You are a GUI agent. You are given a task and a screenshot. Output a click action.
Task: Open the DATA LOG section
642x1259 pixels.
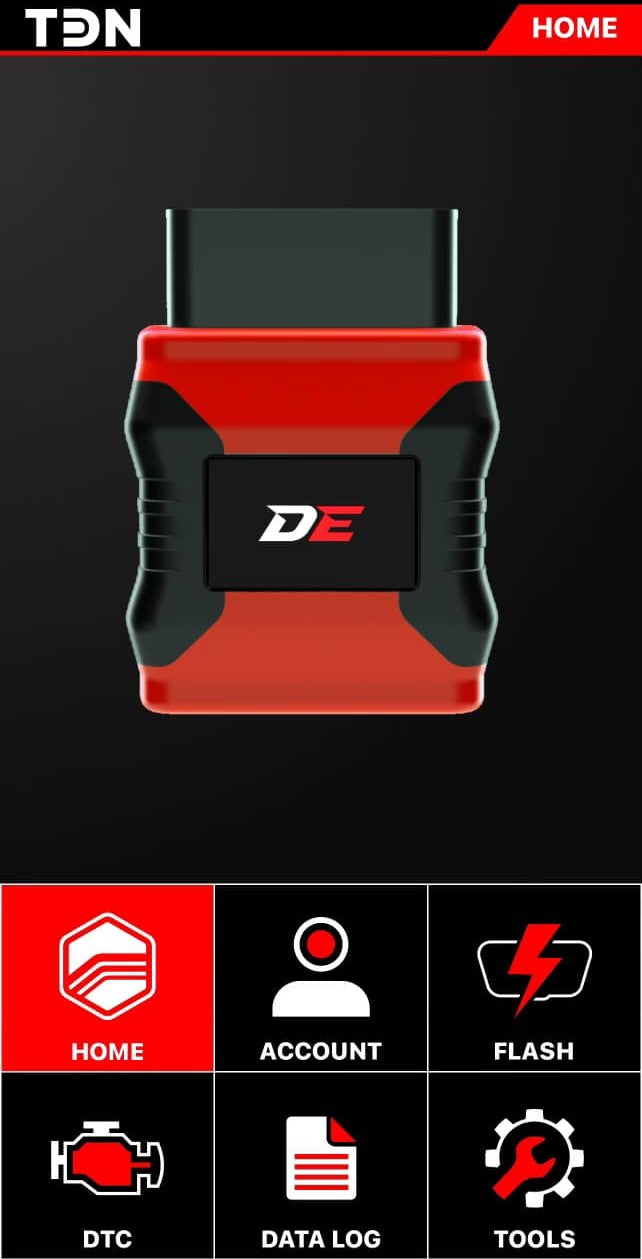click(x=321, y=1166)
